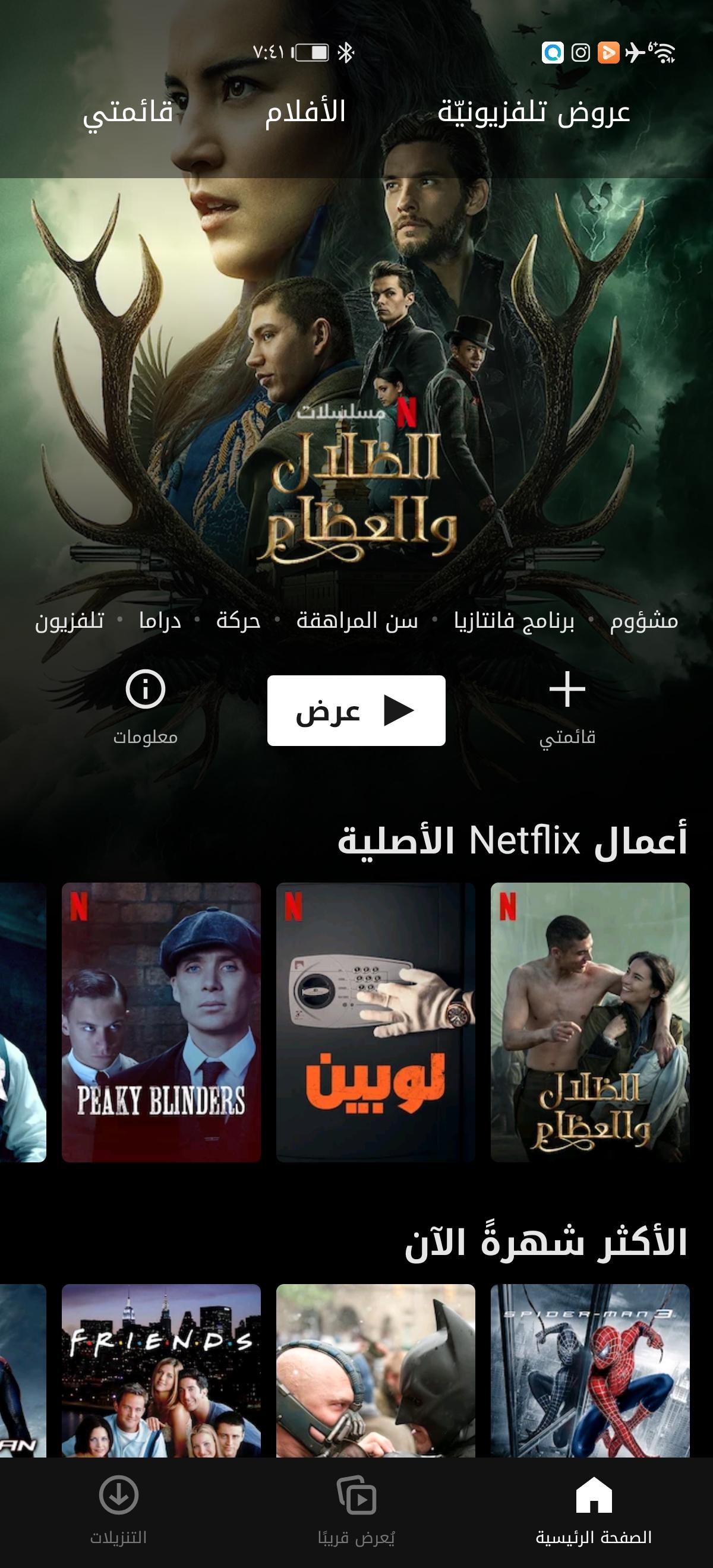Open the Lupin (لوبين) poster
The height and width of the screenshot is (1568, 713).
375,1022
